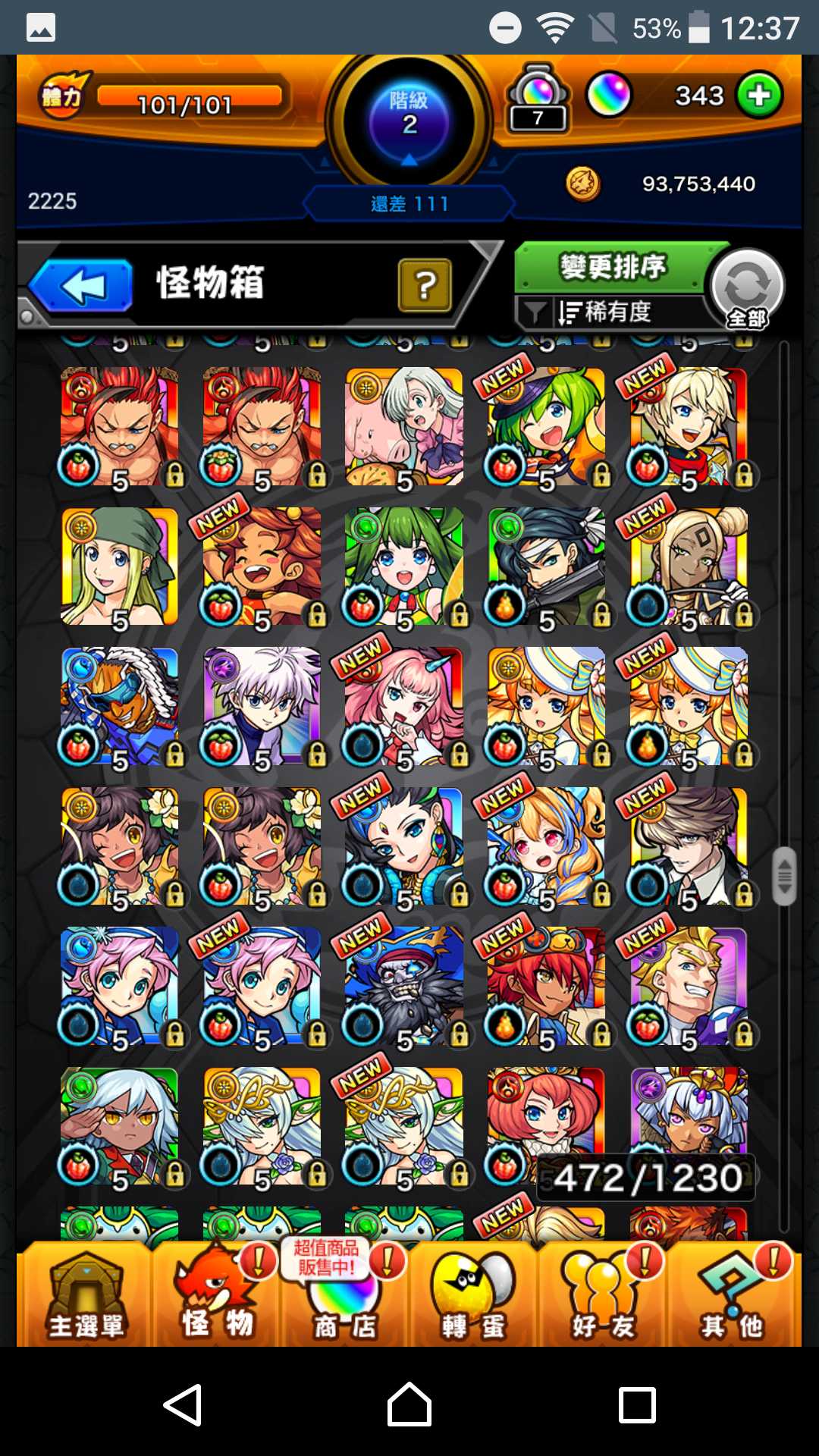Tap the green plus to add orbs
Image resolution: width=819 pixels, height=1456 pixels.
pos(759,95)
